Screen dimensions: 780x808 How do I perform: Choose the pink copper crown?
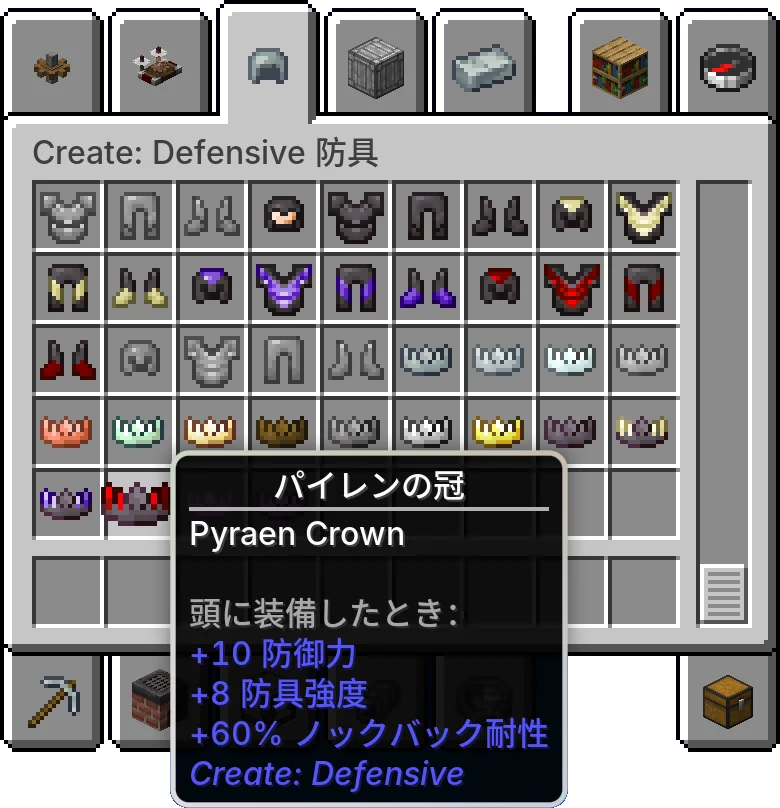click(x=67, y=431)
